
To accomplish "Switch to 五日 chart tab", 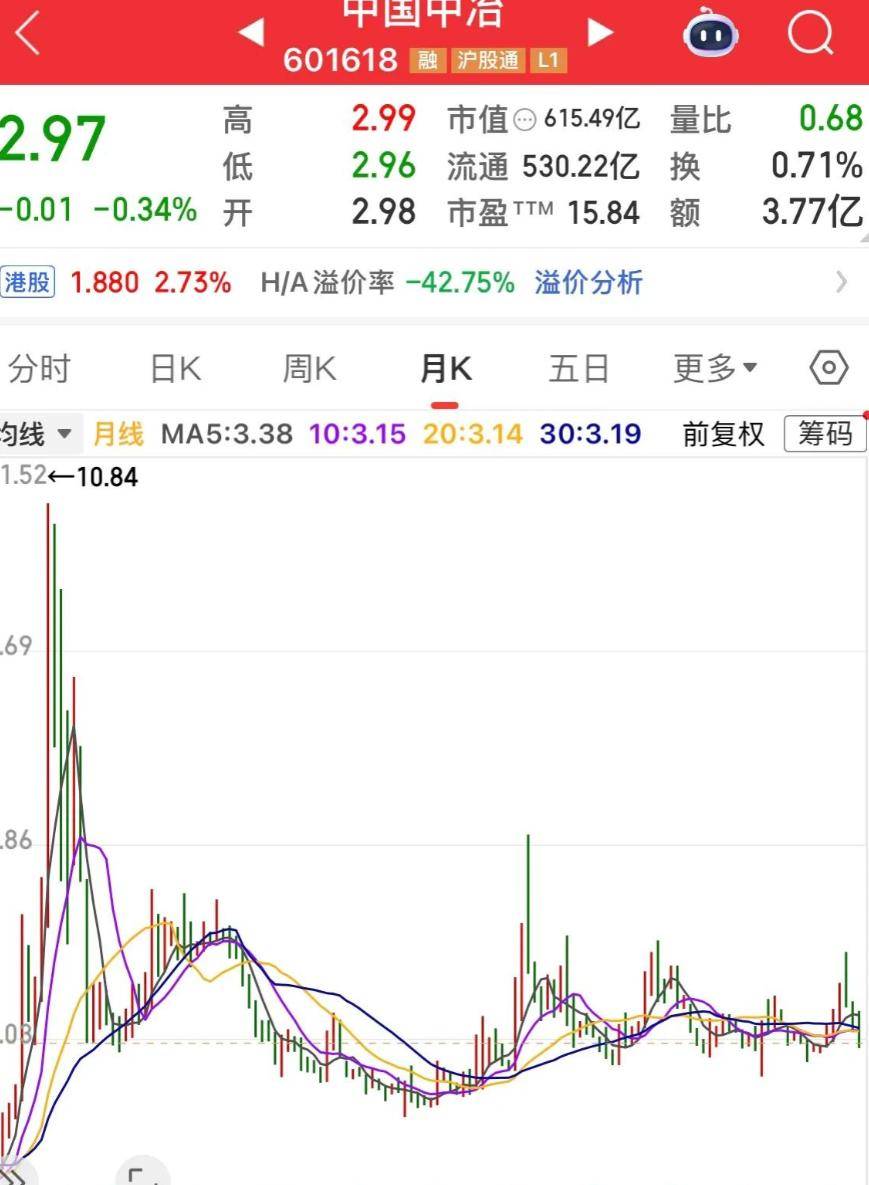I will click(578, 369).
